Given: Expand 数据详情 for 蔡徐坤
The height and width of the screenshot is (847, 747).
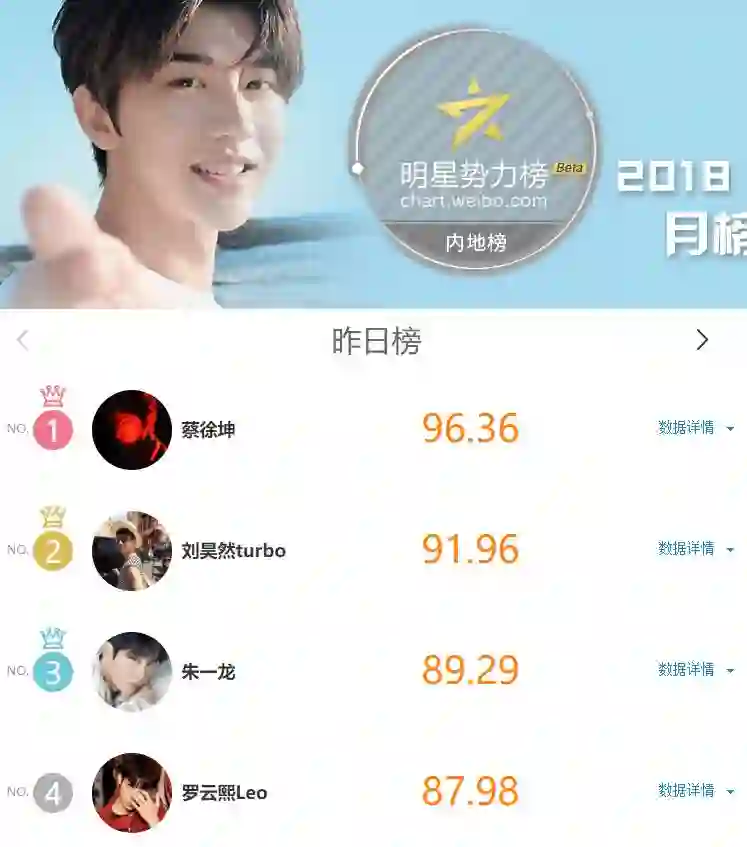Looking at the screenshot, I should coord(695,428).
